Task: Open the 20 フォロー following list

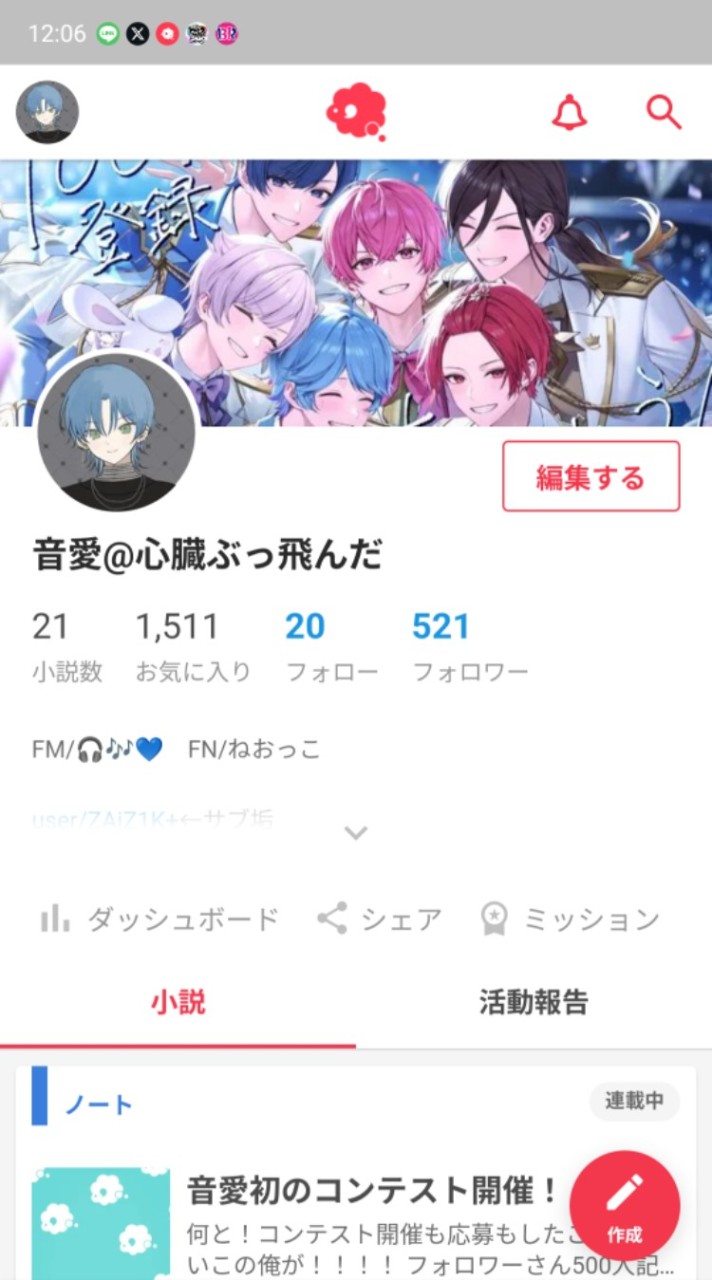Action: point(331,646)
